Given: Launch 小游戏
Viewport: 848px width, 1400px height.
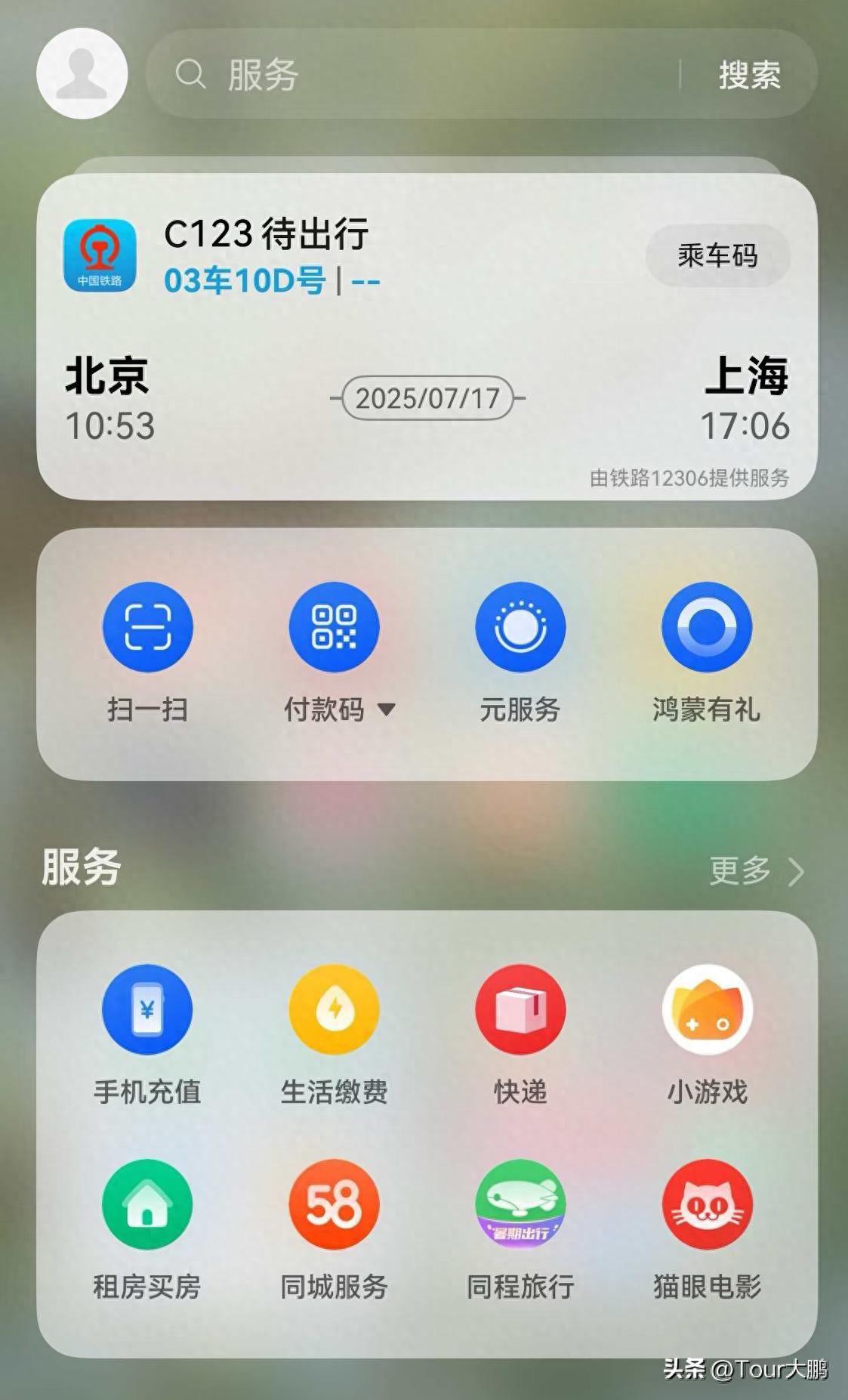Looking at the screenshot, I should [x=707, y=1009].
